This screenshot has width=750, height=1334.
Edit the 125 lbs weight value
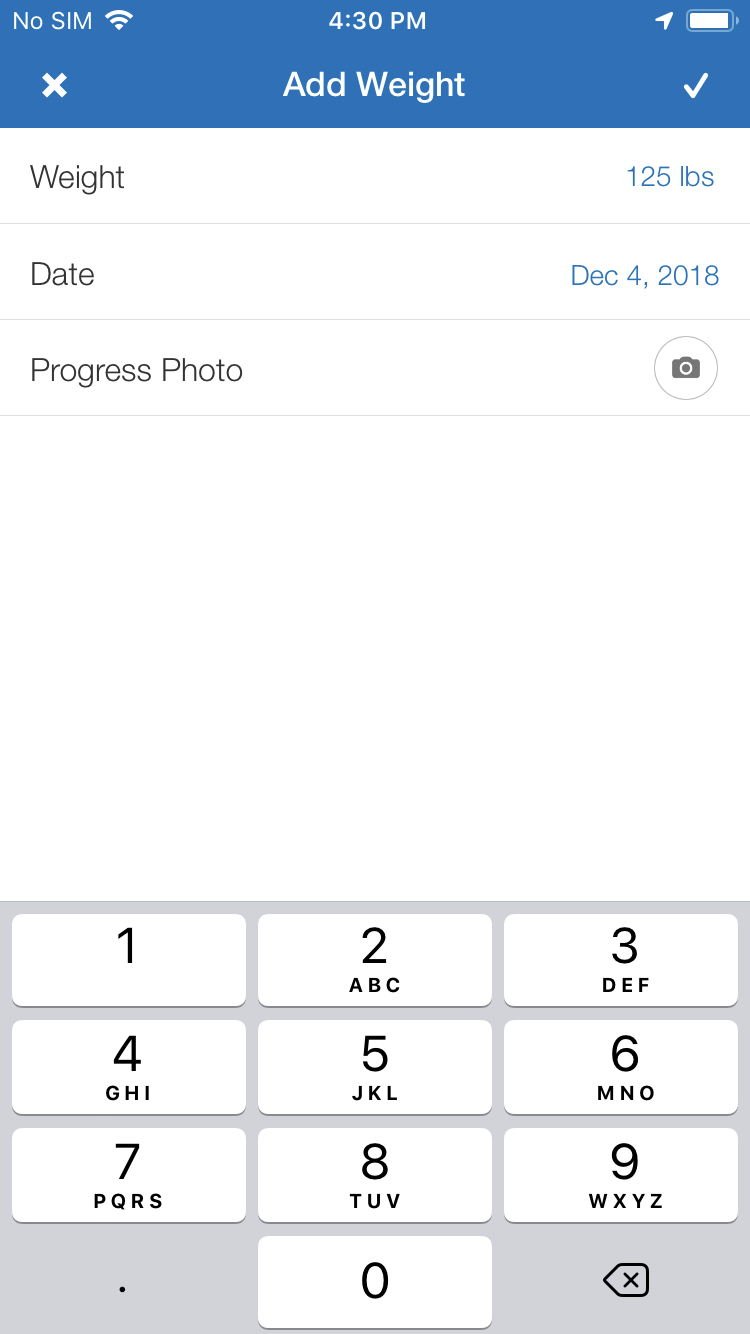tap(669, 177)
